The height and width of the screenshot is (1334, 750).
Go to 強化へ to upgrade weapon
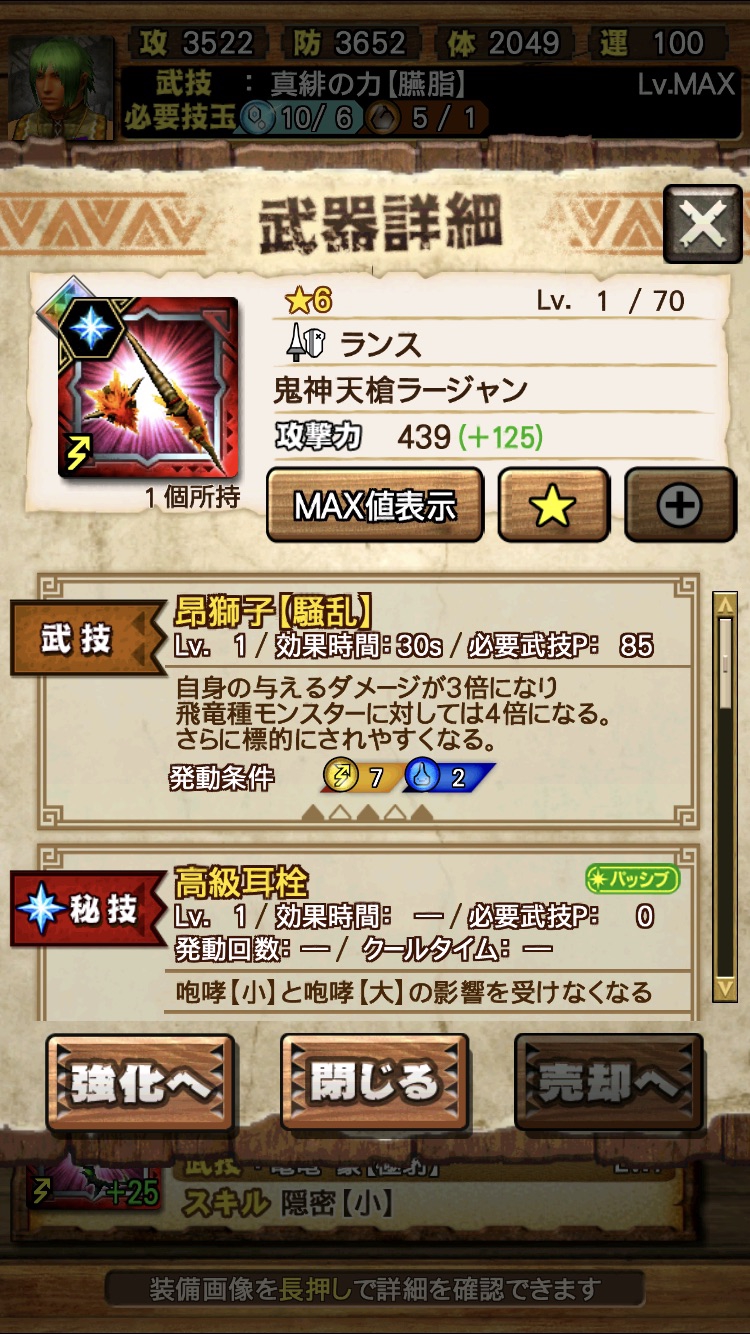click(140, 1083)
